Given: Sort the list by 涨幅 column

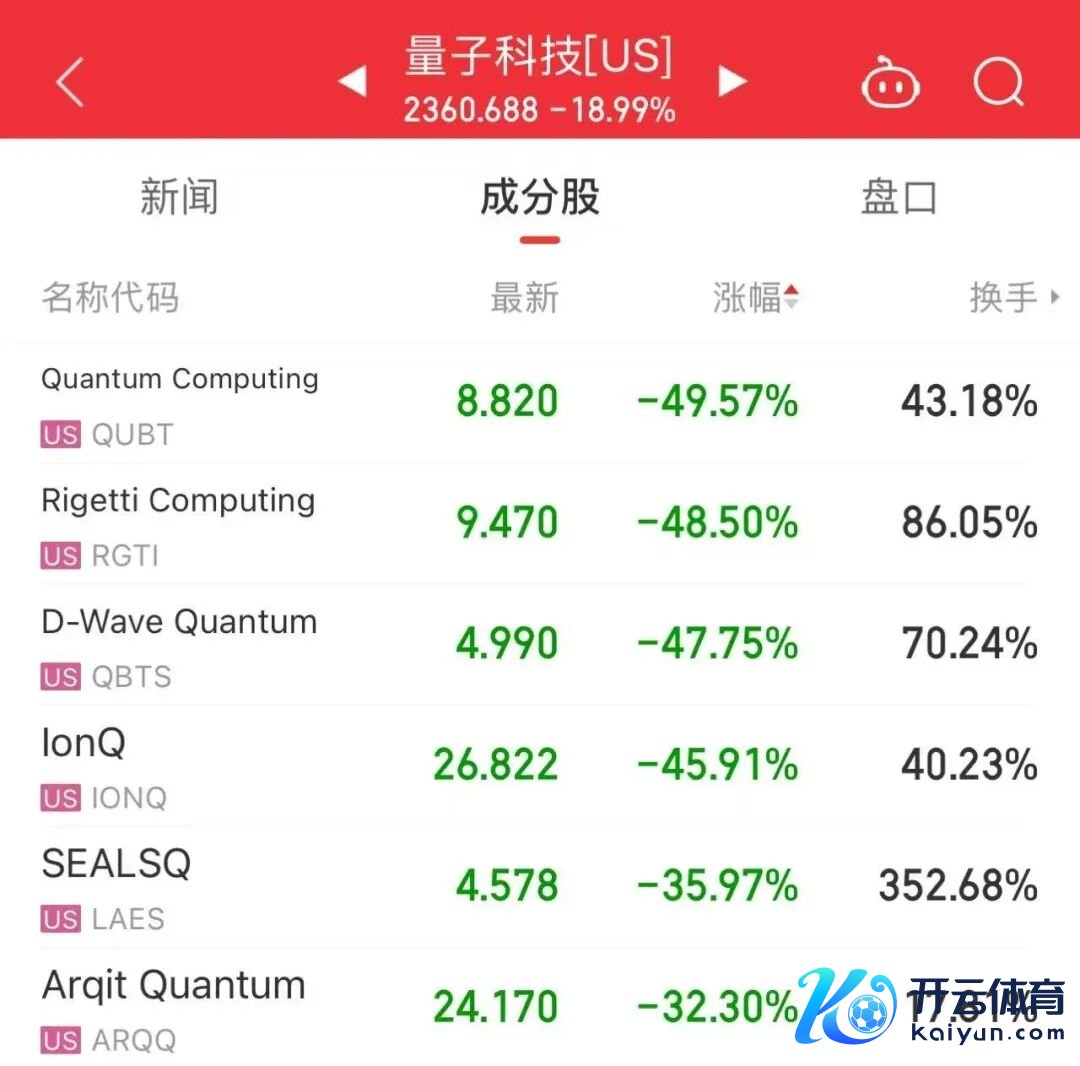Looking at the screenshot, I should click(x=755, y=297).
